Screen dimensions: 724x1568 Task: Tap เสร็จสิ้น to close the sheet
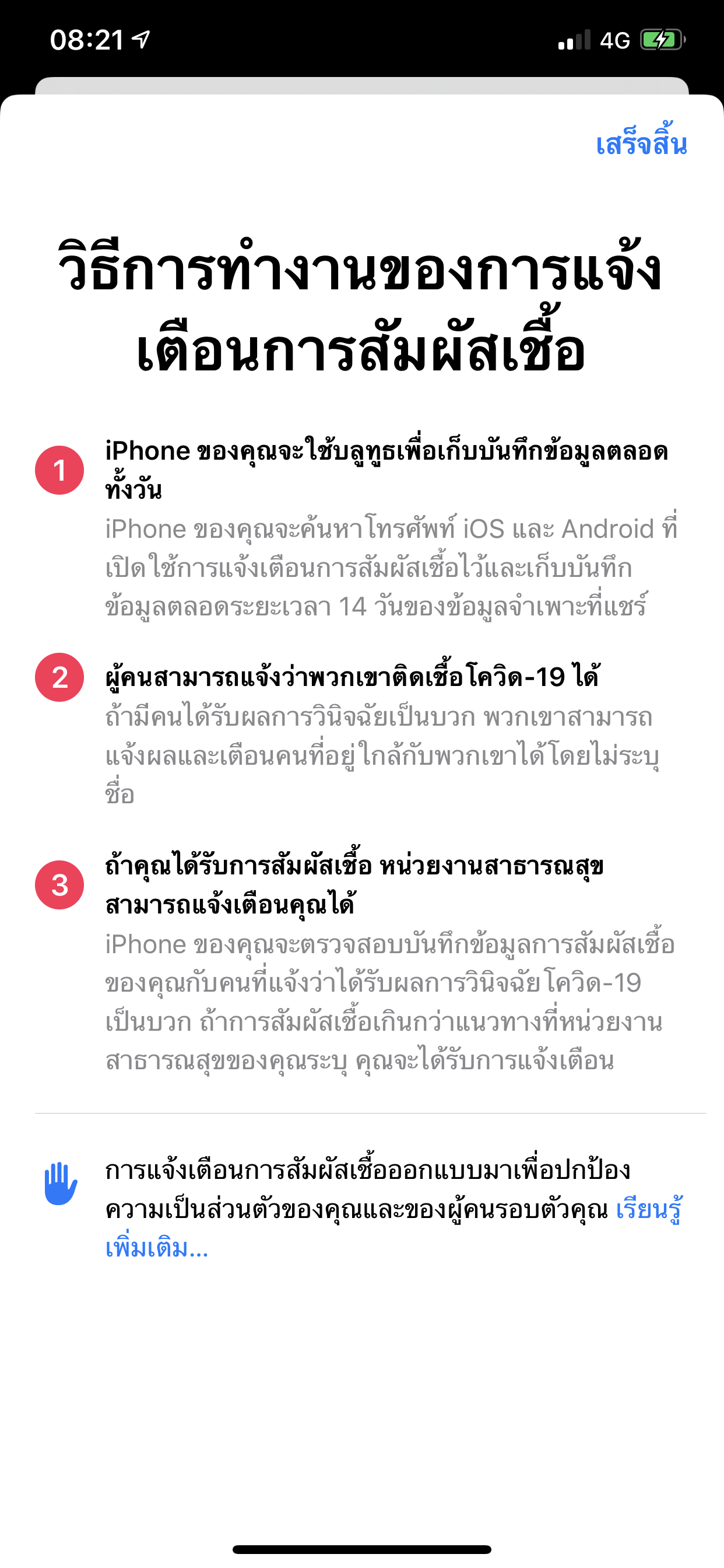coord(641,144)
